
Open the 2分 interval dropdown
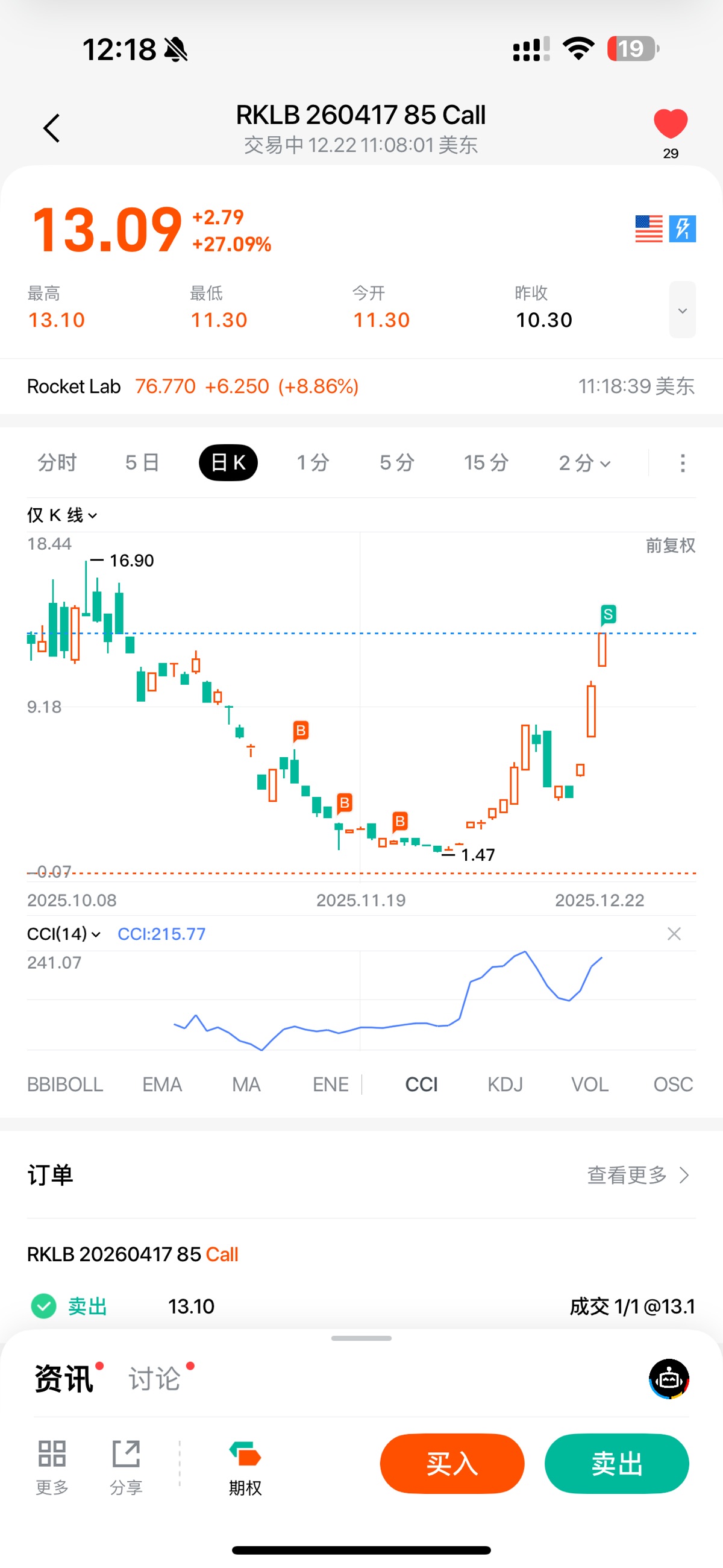click(x=584, y=462)
